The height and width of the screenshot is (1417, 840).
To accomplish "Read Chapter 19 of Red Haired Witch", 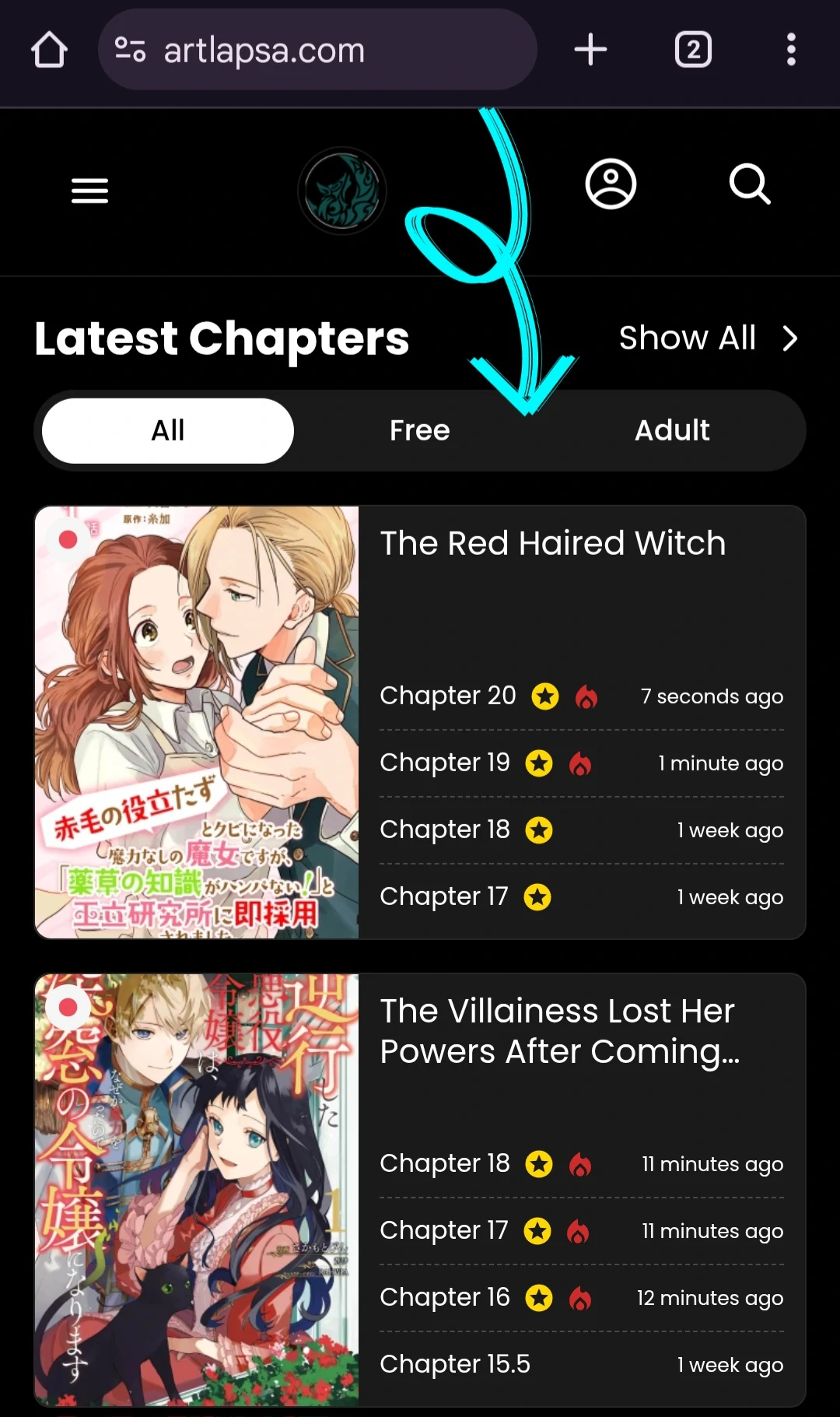I will (445, 763).
